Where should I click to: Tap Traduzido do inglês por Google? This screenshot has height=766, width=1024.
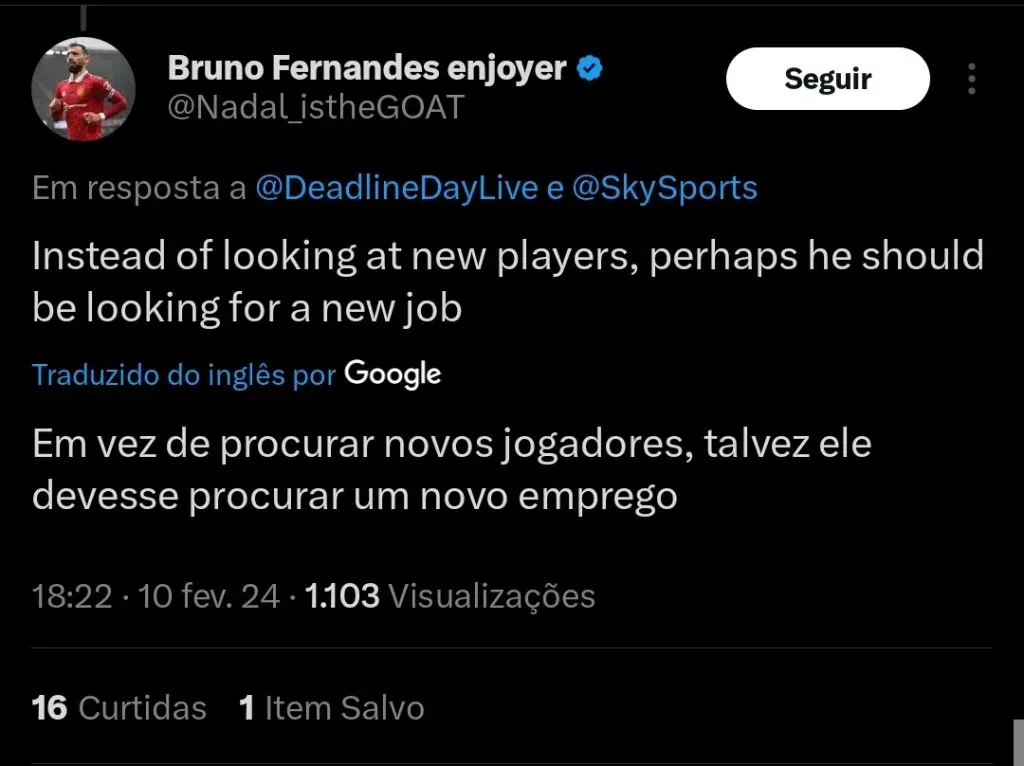pyautogui.click(x=236, y=375)
